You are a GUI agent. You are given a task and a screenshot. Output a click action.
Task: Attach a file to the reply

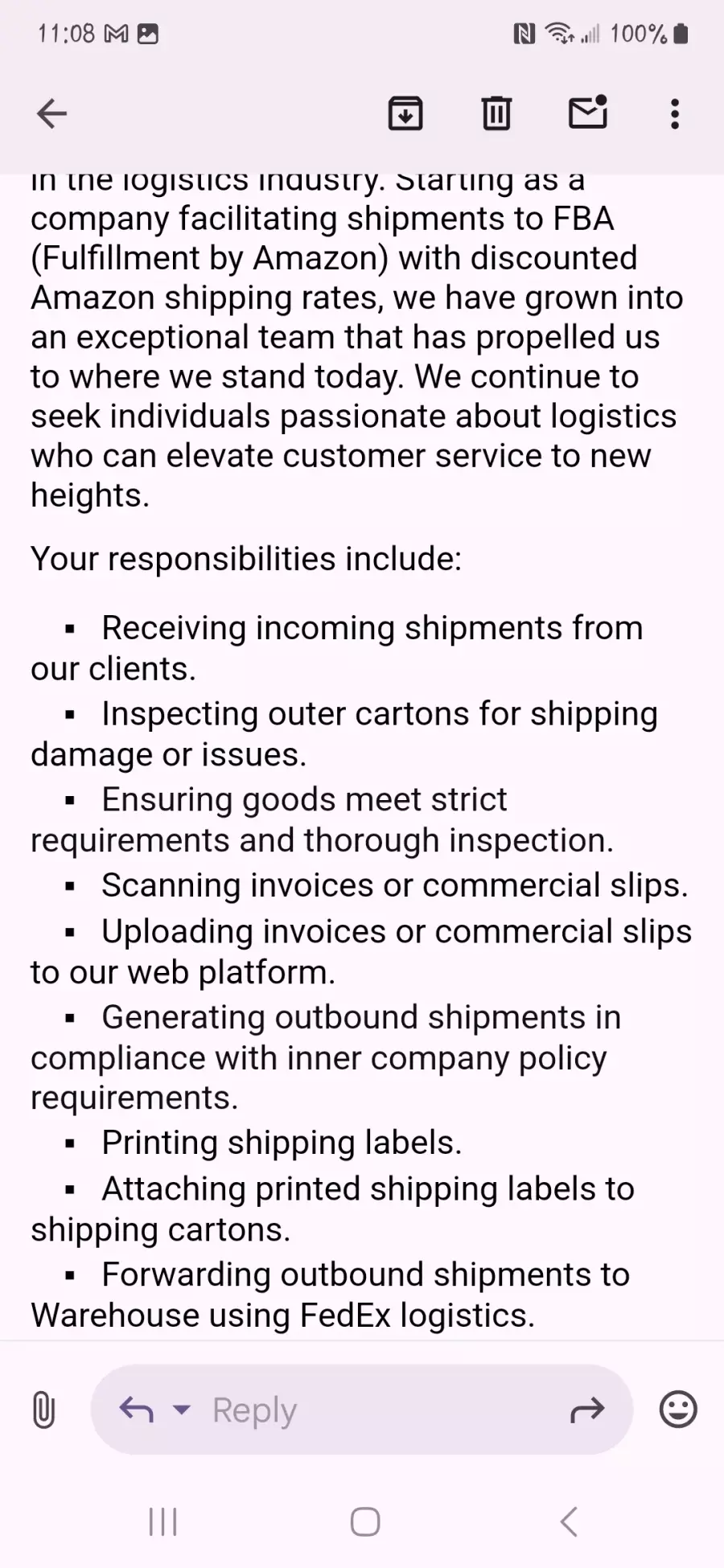click(43, 1410)
